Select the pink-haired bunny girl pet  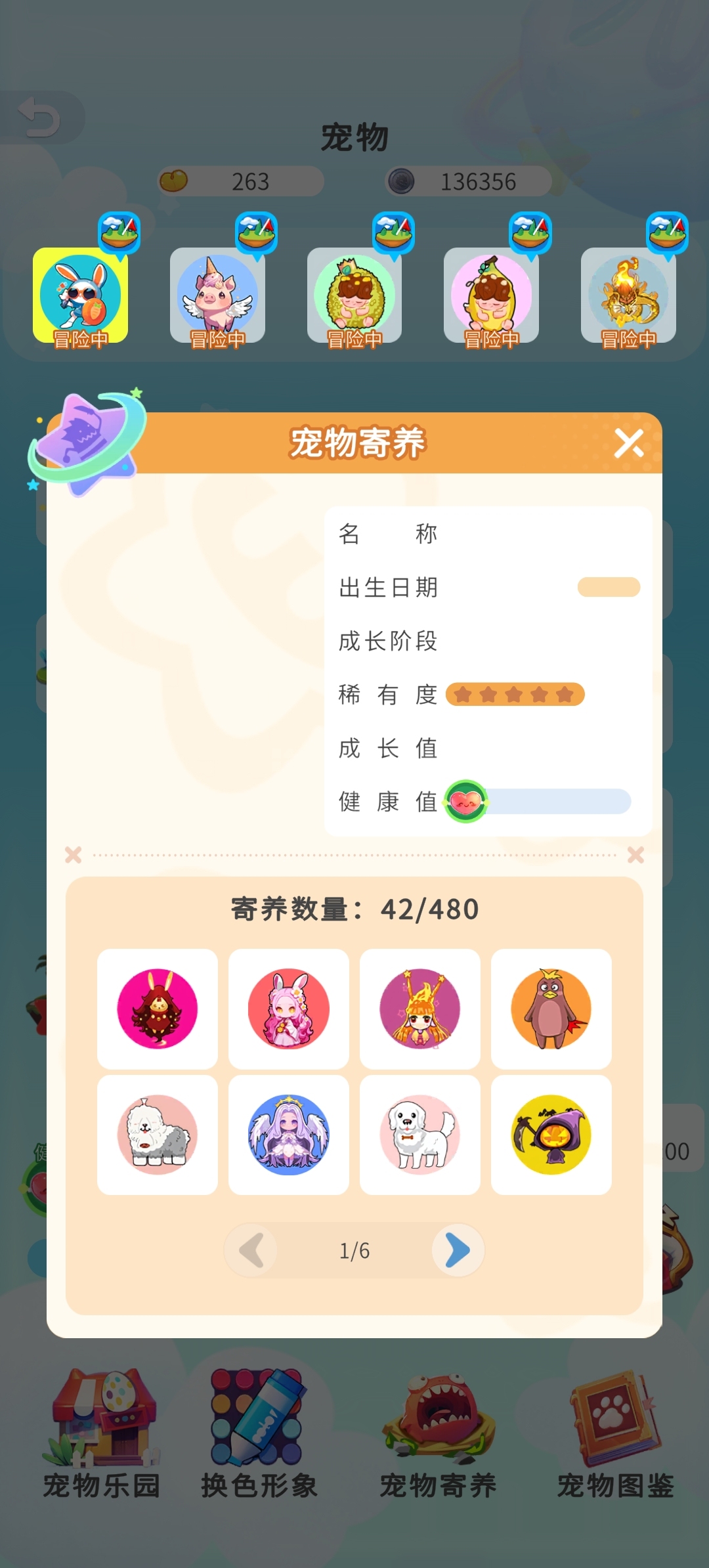point(289,1009)
